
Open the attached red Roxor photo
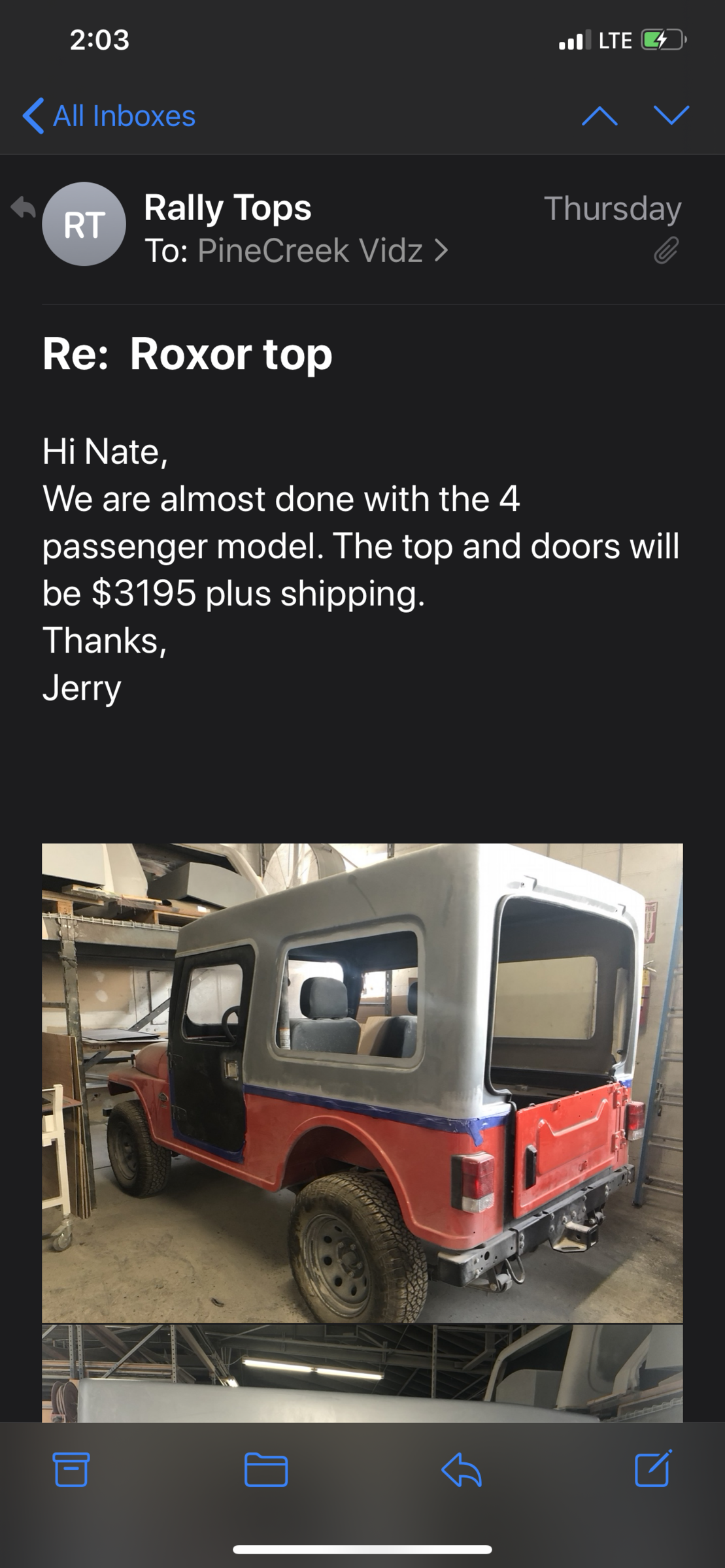362,1083
